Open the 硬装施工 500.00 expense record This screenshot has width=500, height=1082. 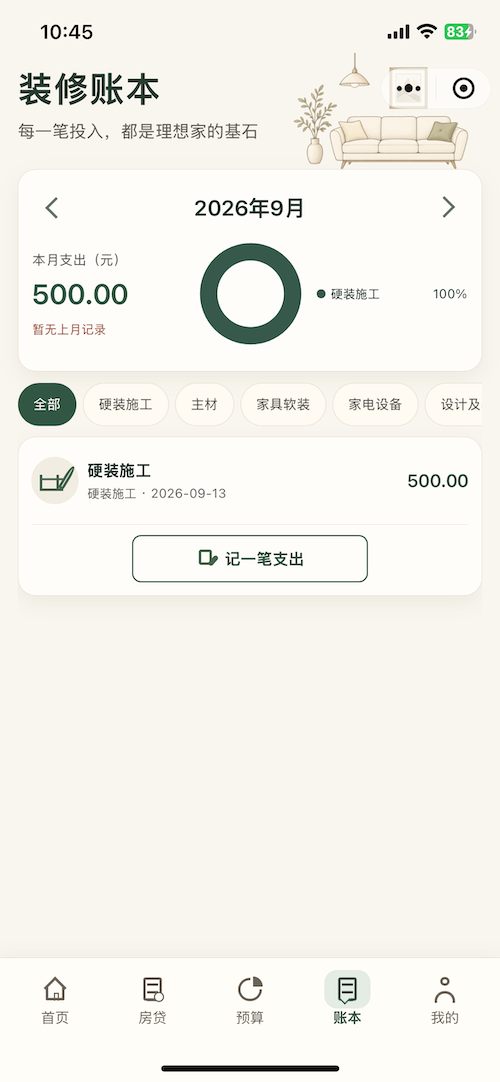click(x=250, y=481)
